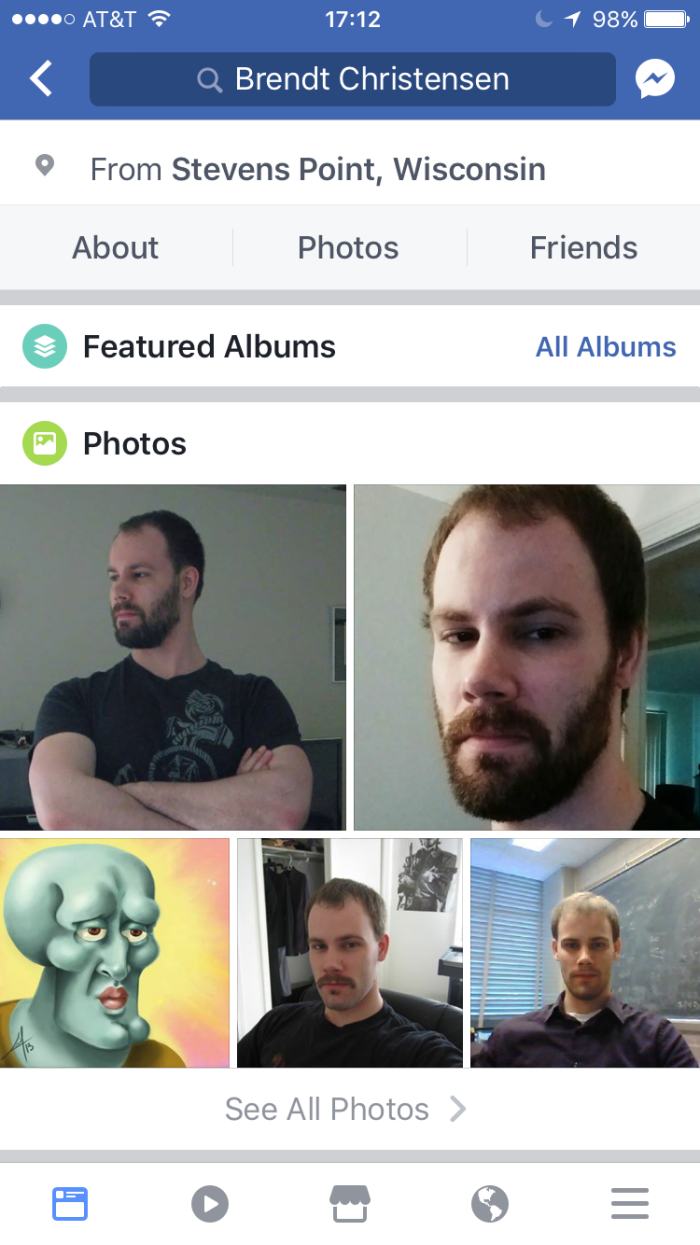This screenshot has height=1245, width=700.
Task: Open the green cartoon character picture
Action: coord(114,952)
